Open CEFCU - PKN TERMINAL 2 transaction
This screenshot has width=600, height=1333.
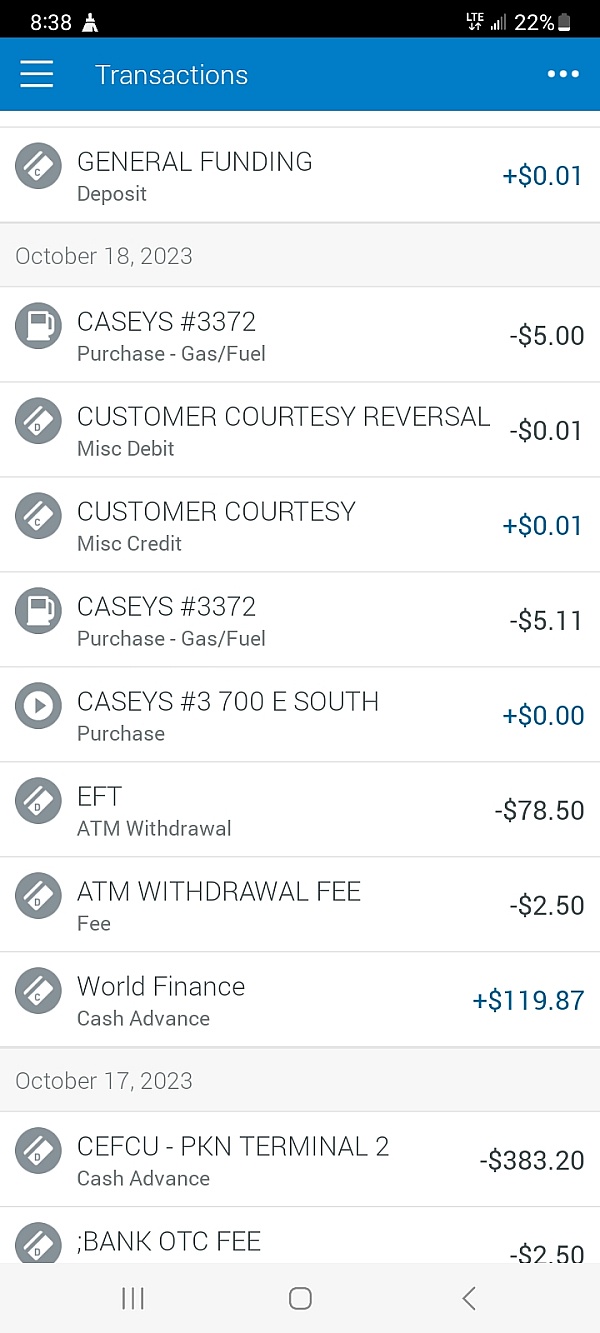[300, 1160]
